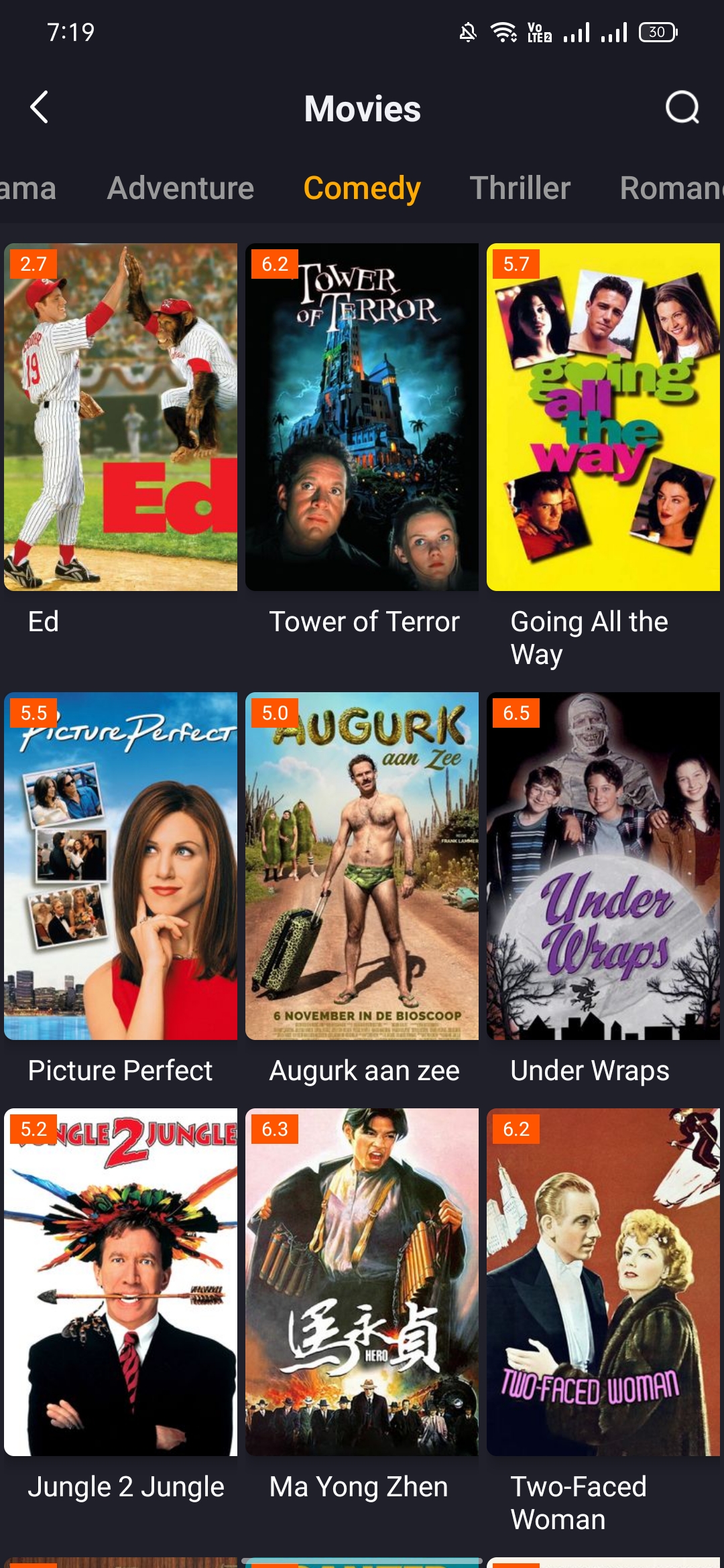
Task: Select the Comedy genre tab
Action: point(362,188)
